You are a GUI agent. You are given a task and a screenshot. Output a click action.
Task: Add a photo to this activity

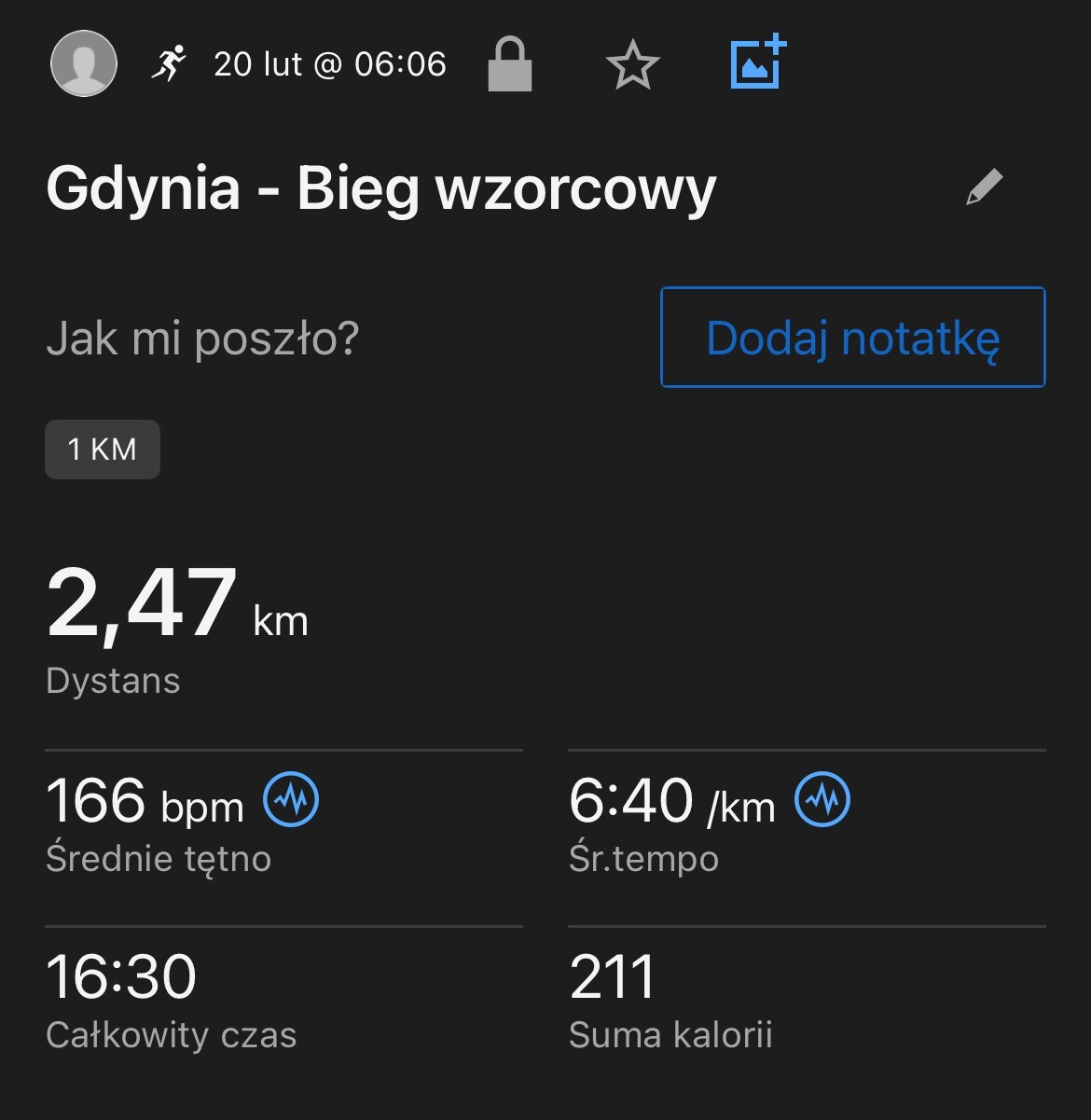point(757,63)
